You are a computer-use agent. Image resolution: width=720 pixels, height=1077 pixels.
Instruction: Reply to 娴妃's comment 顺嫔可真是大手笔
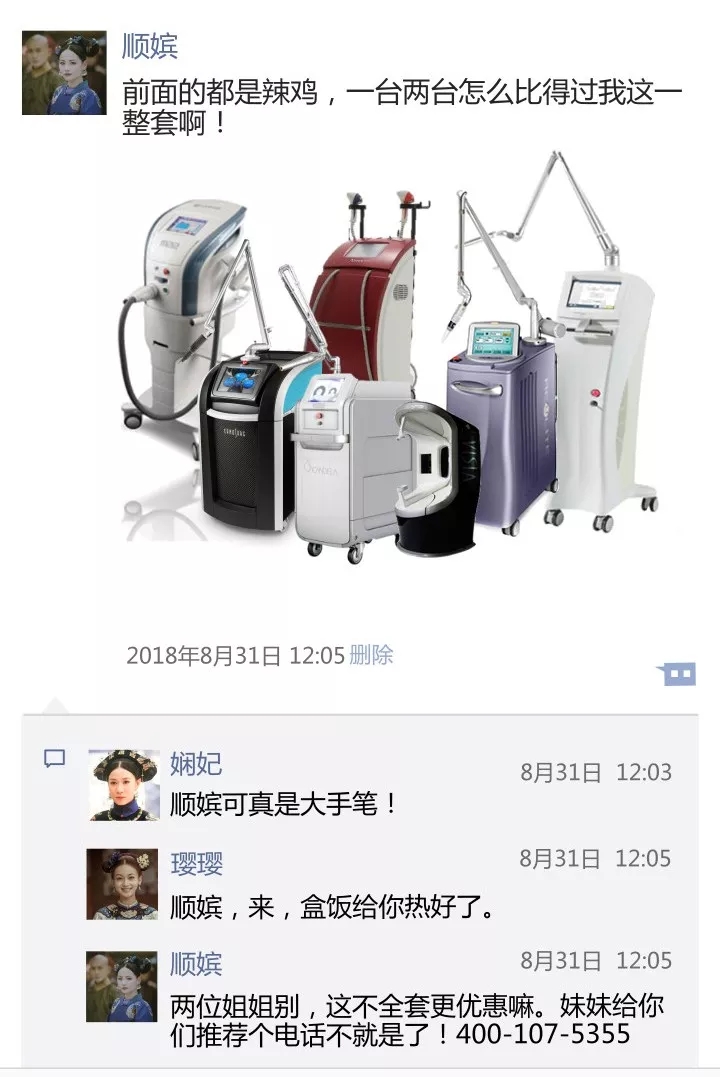click(x=285, y=803)
